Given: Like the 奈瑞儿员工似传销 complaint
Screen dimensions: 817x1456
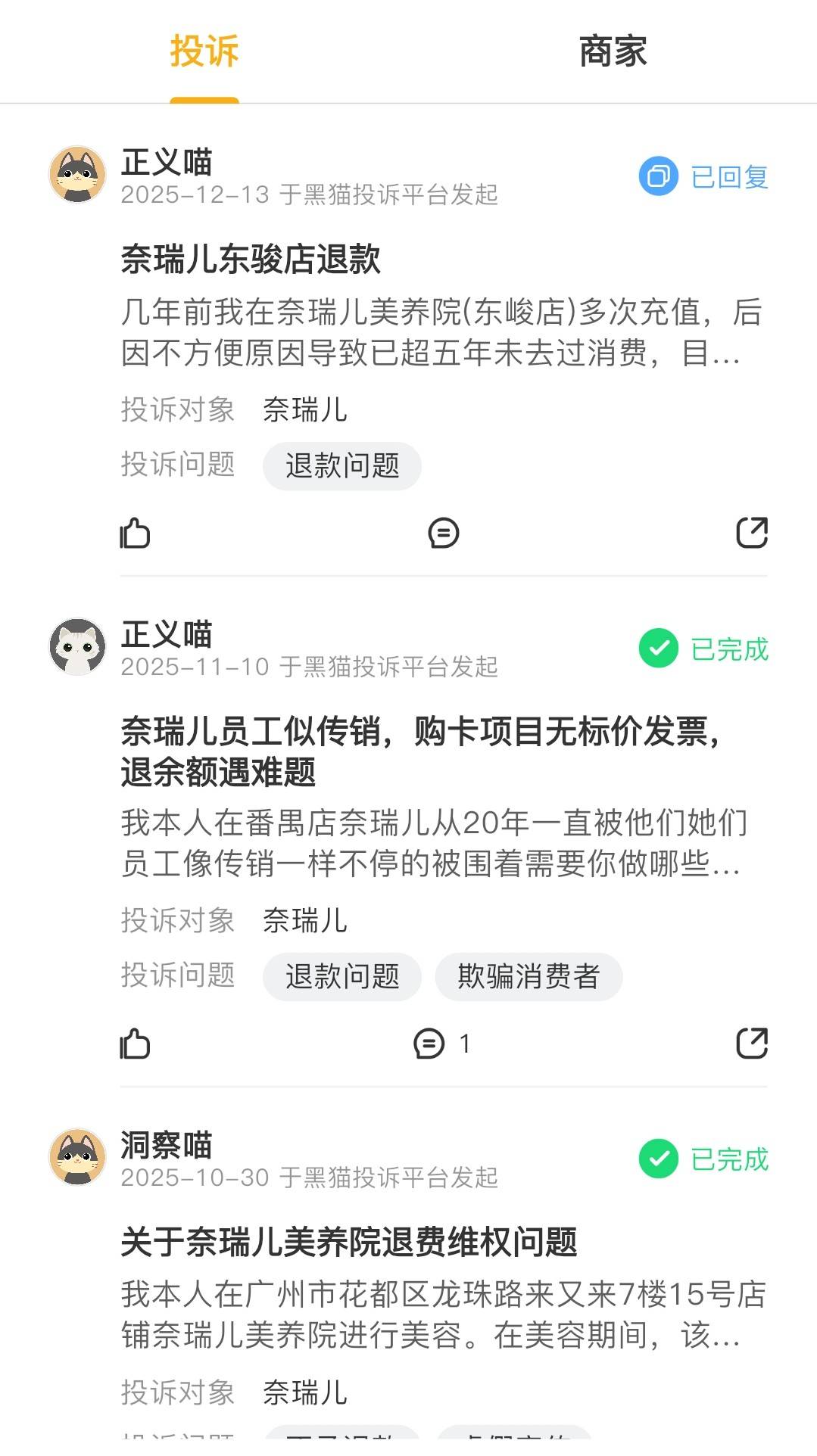Looking at the screenshot, I should point(136,1044).
